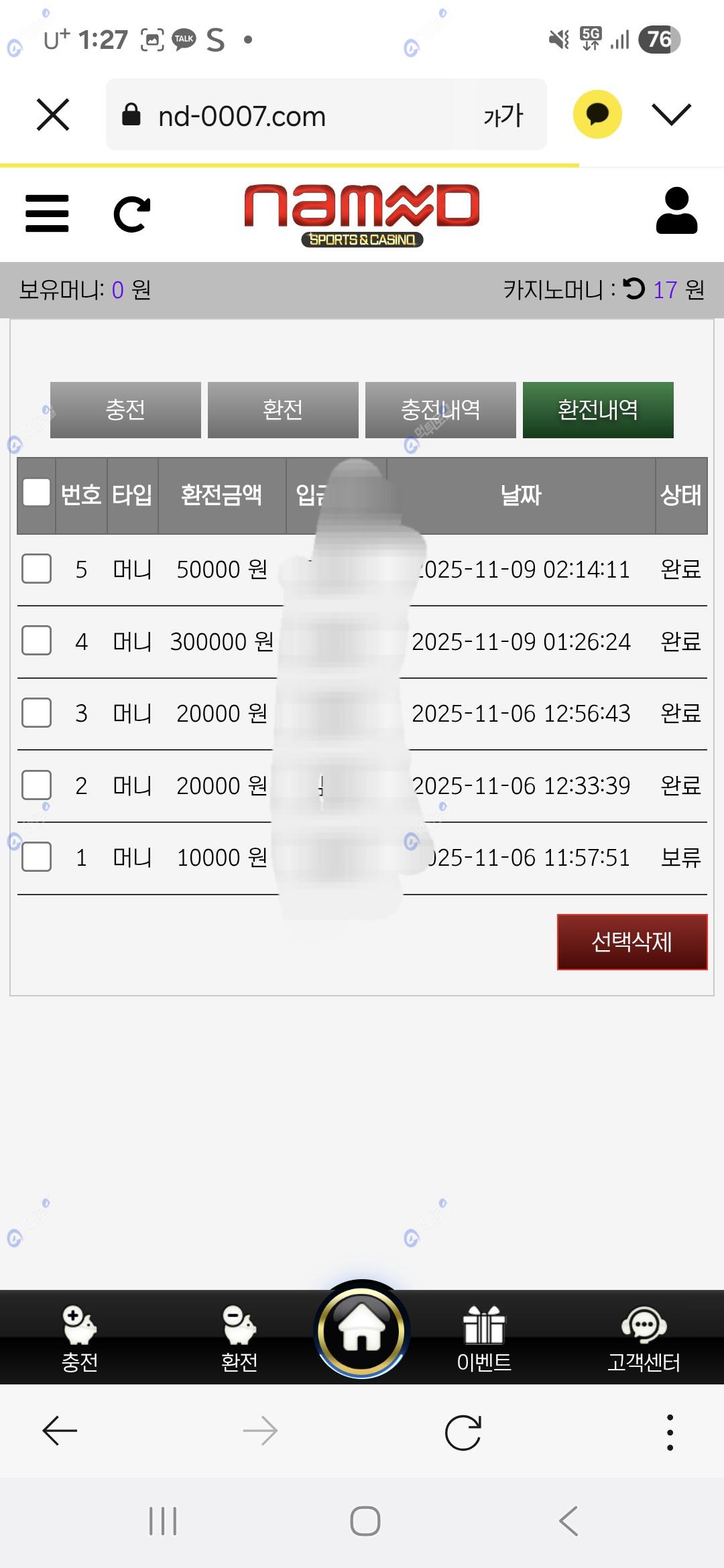Select the 300000 원 row checkbox
724x1568 pixels.
(37, 641)
